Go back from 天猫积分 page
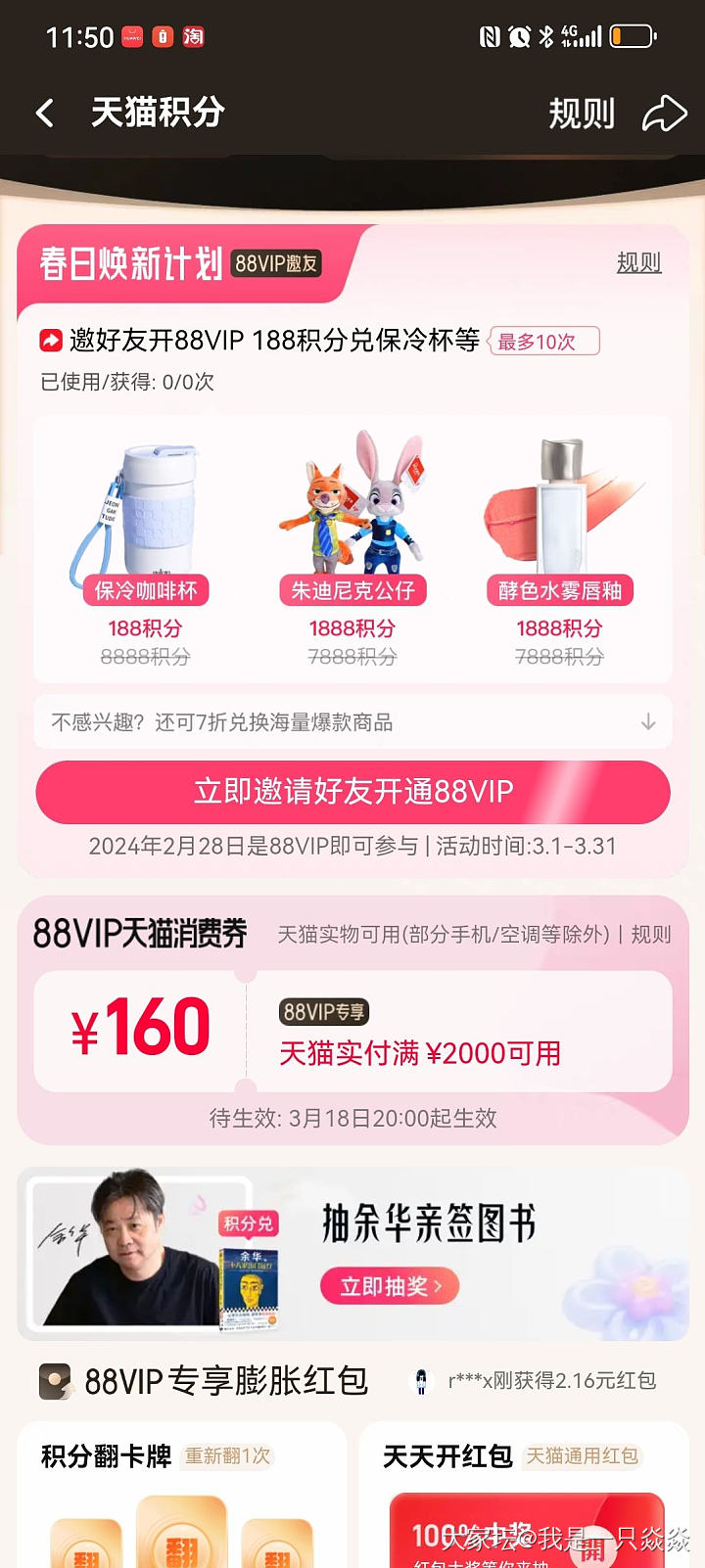Screen dimensions: 705x1568 coord(45,114)
